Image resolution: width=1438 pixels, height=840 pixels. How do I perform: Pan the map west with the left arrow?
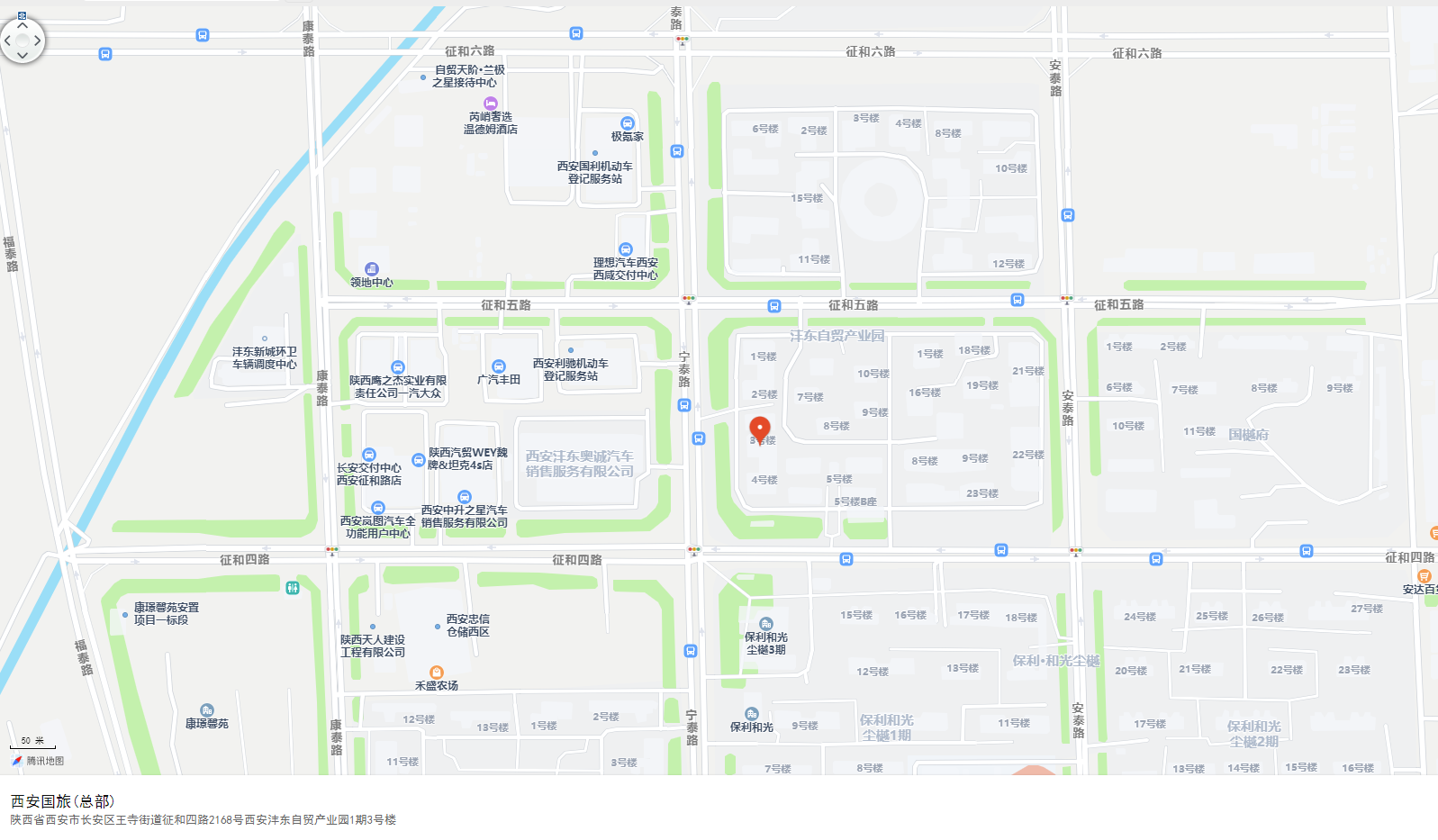(x=8, y=41)
